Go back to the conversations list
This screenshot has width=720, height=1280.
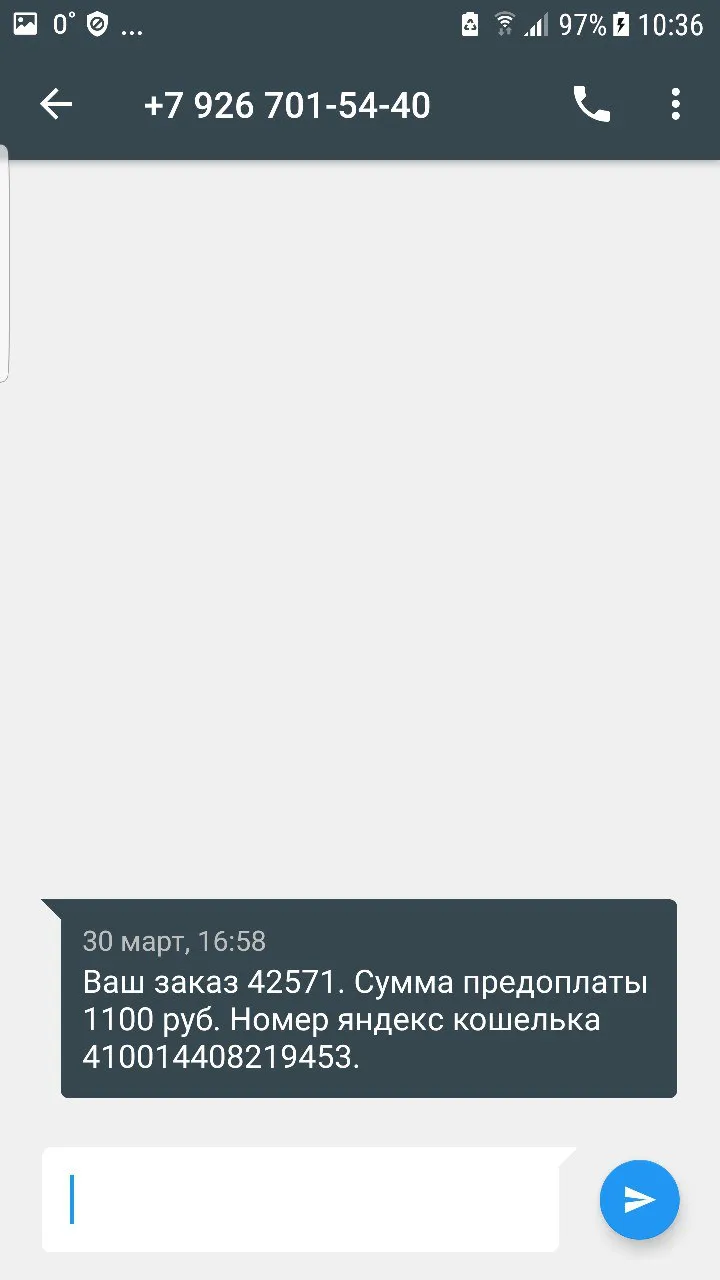56,104
